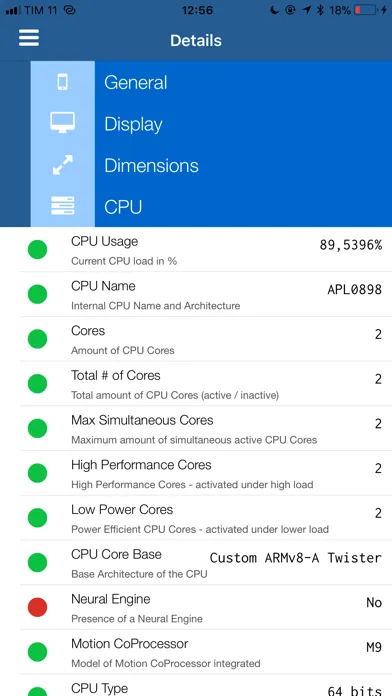Select the Display section
Screen dimensions: 392x696
coord(211,124)
